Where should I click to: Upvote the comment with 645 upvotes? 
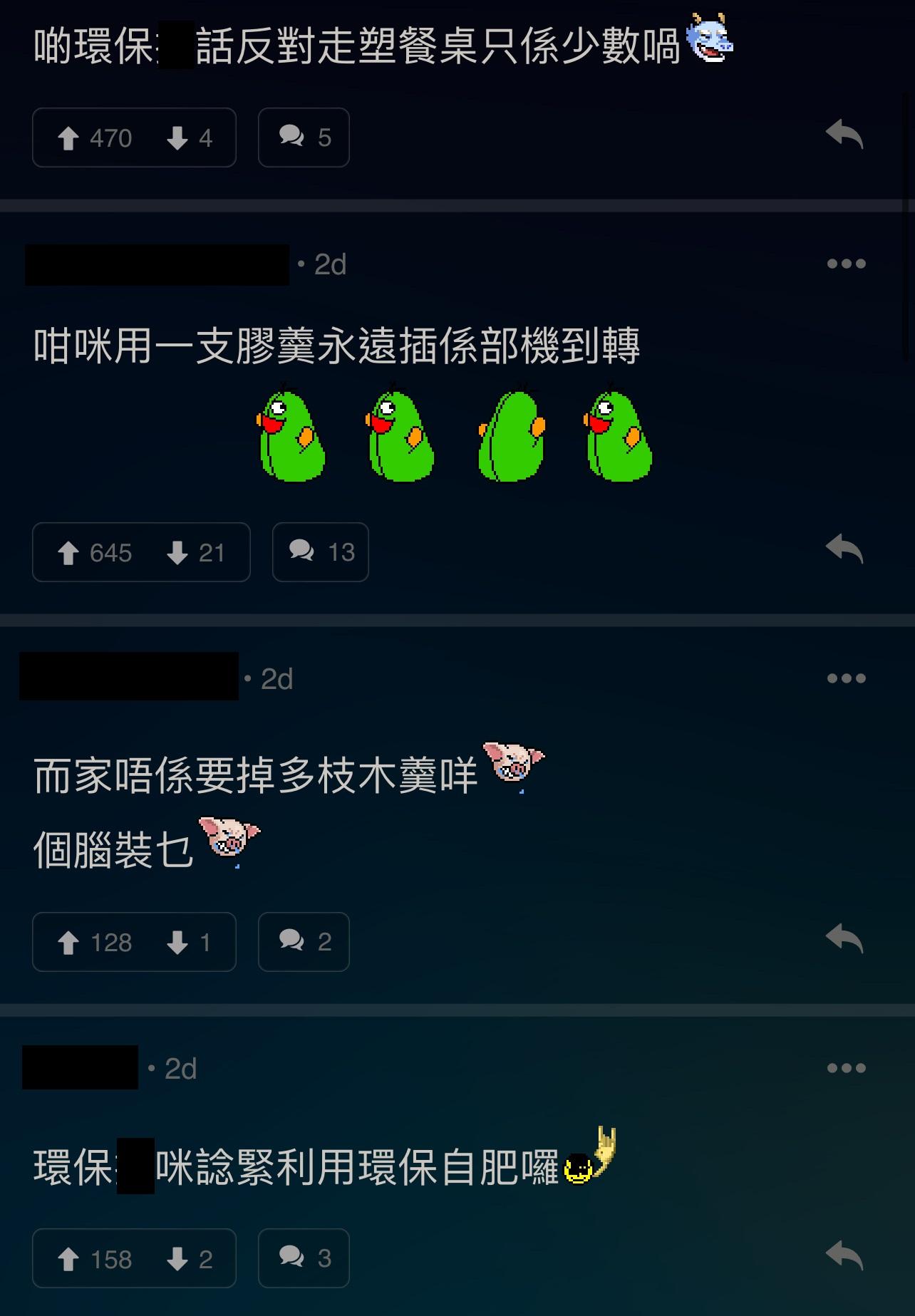pos(69,552)
